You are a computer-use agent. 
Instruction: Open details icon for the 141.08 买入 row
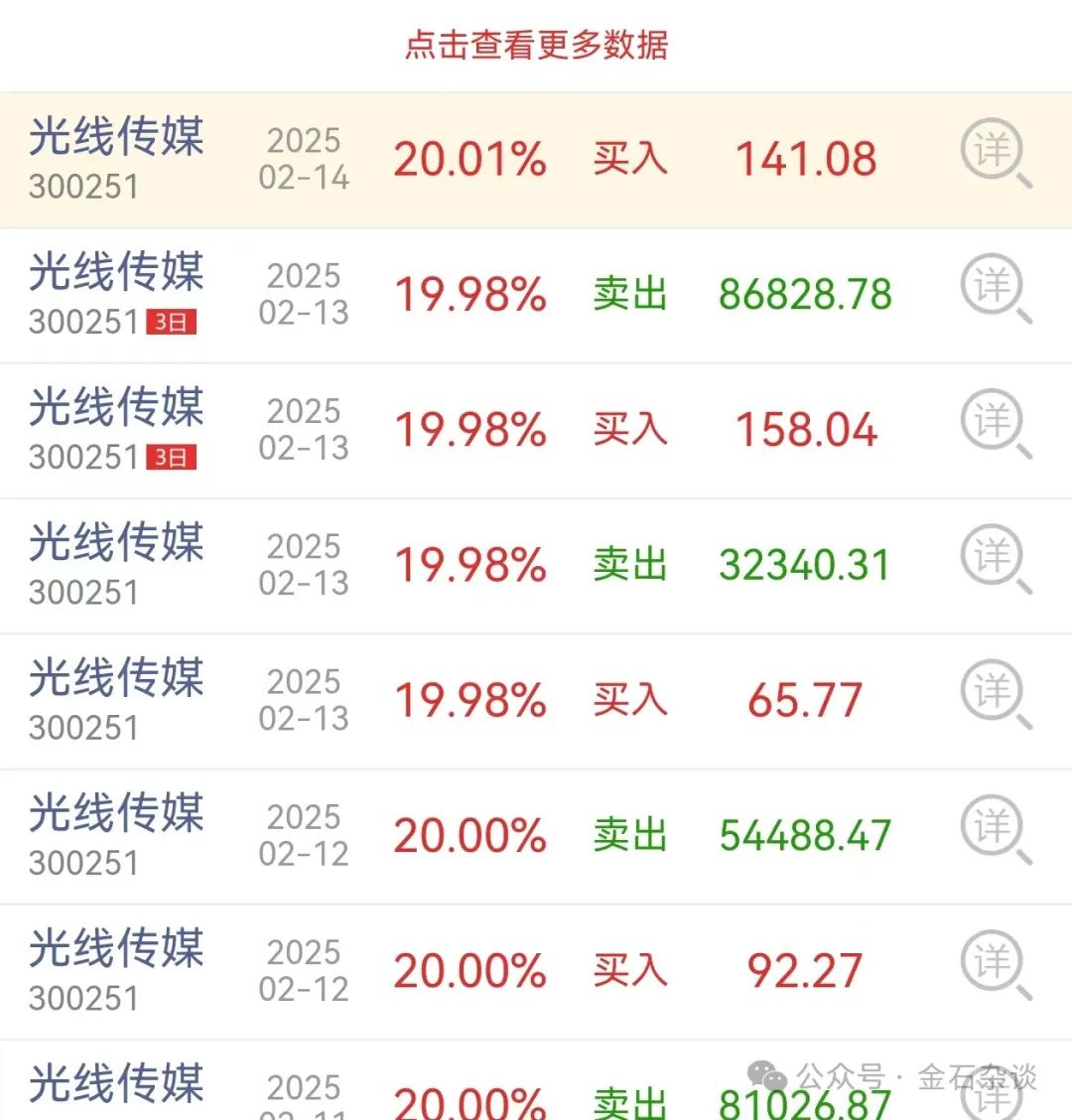(x=995, y=153)
